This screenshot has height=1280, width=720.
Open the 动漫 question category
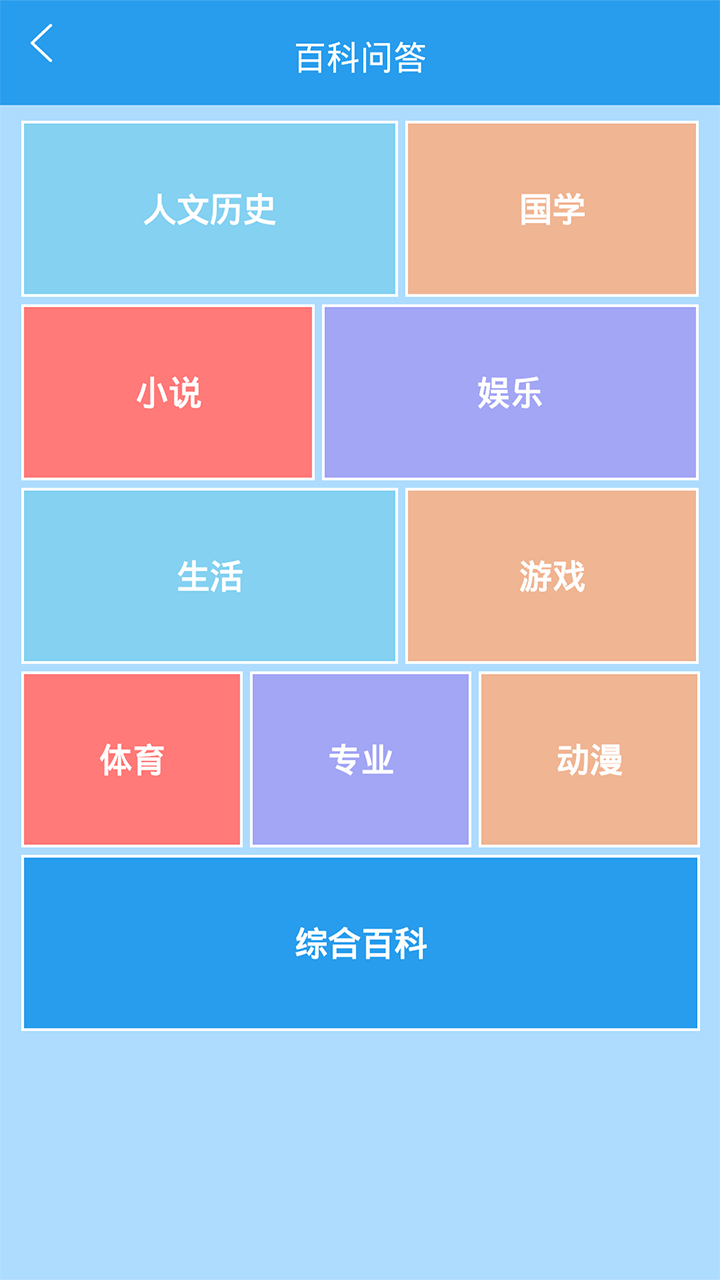coord(589,758)
